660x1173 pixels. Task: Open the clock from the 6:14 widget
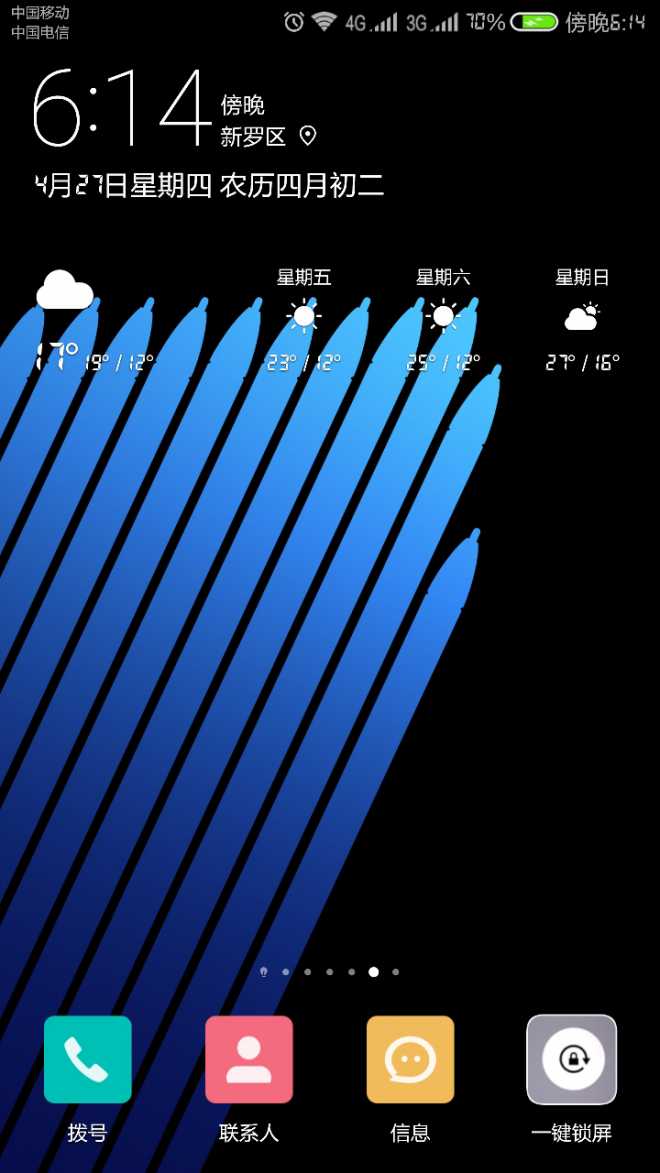(x=120, y=110)
